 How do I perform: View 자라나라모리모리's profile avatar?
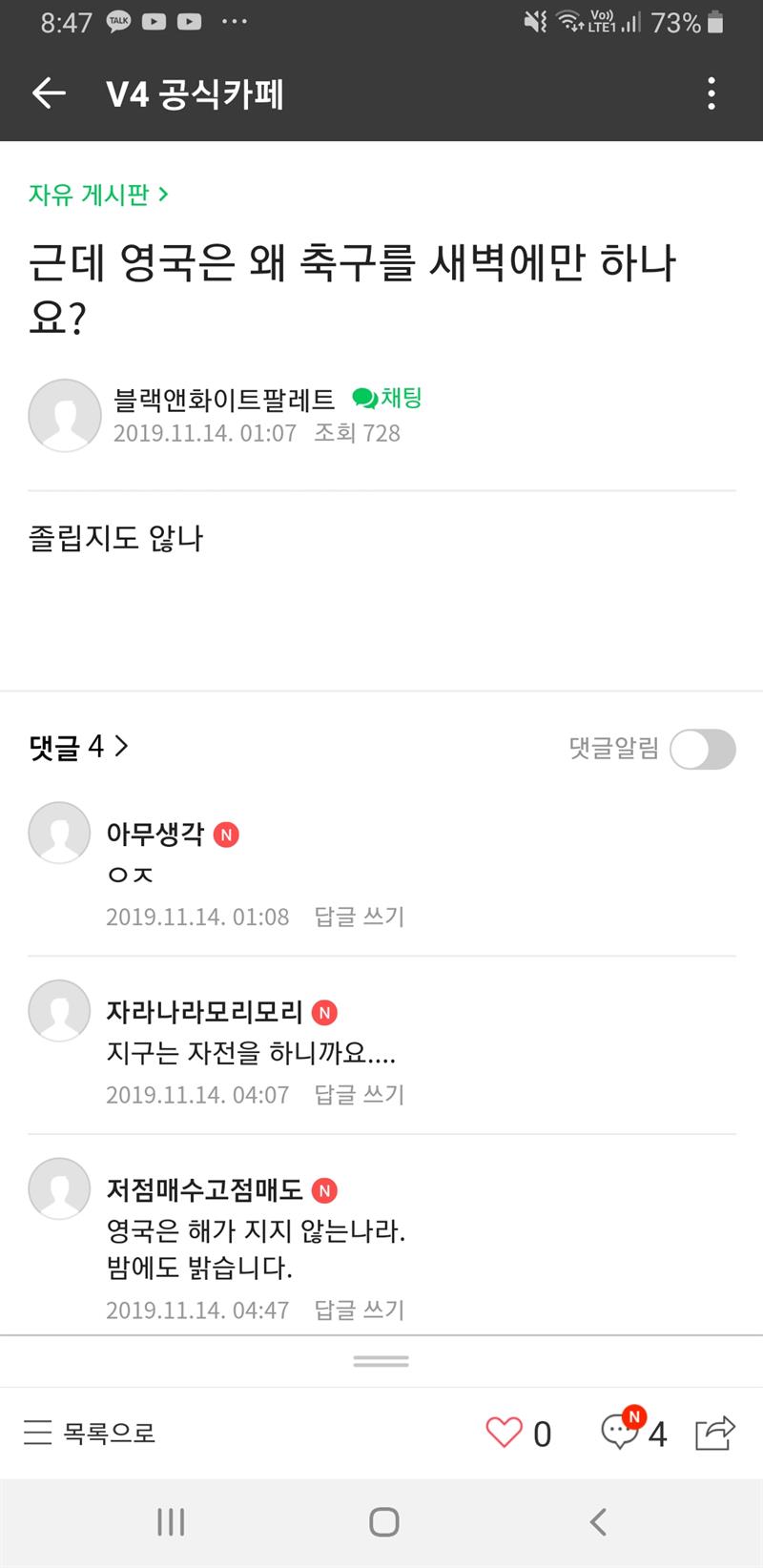click(59, 1010)
